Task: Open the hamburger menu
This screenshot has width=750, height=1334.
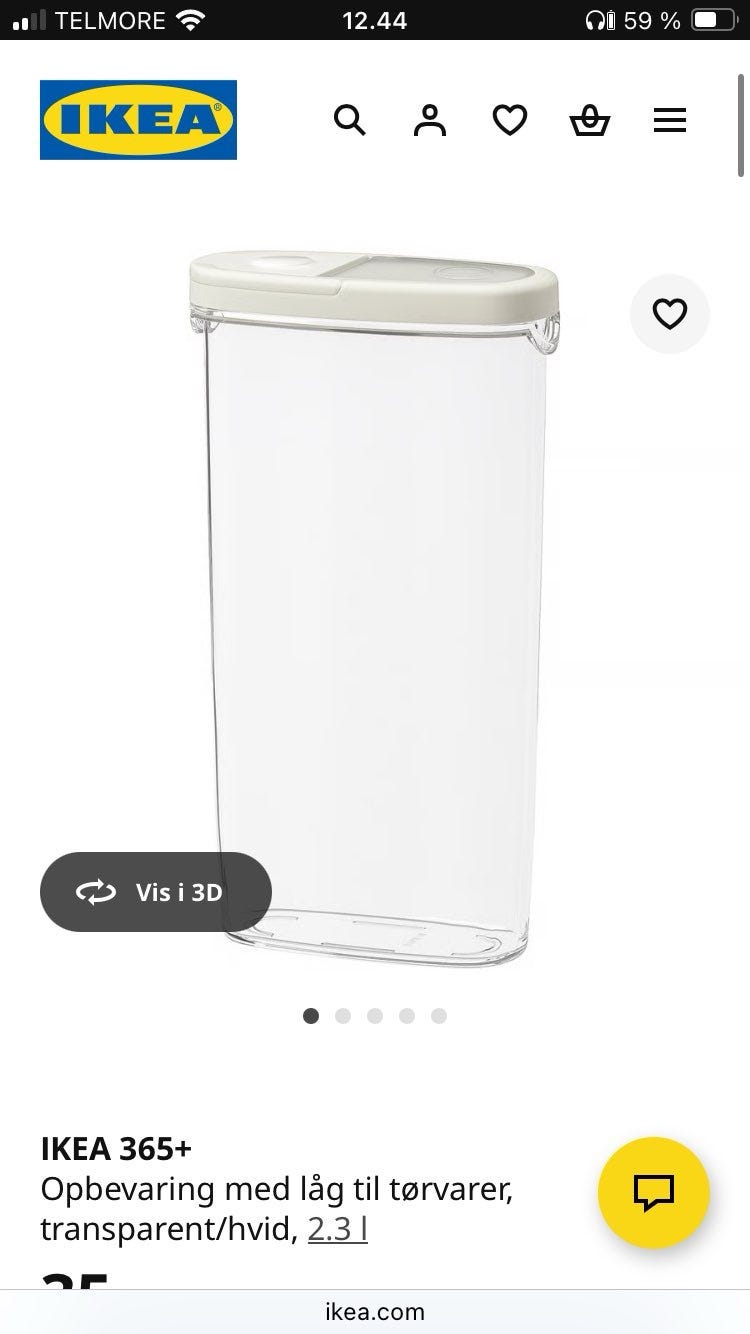Action: pos(670,121)
